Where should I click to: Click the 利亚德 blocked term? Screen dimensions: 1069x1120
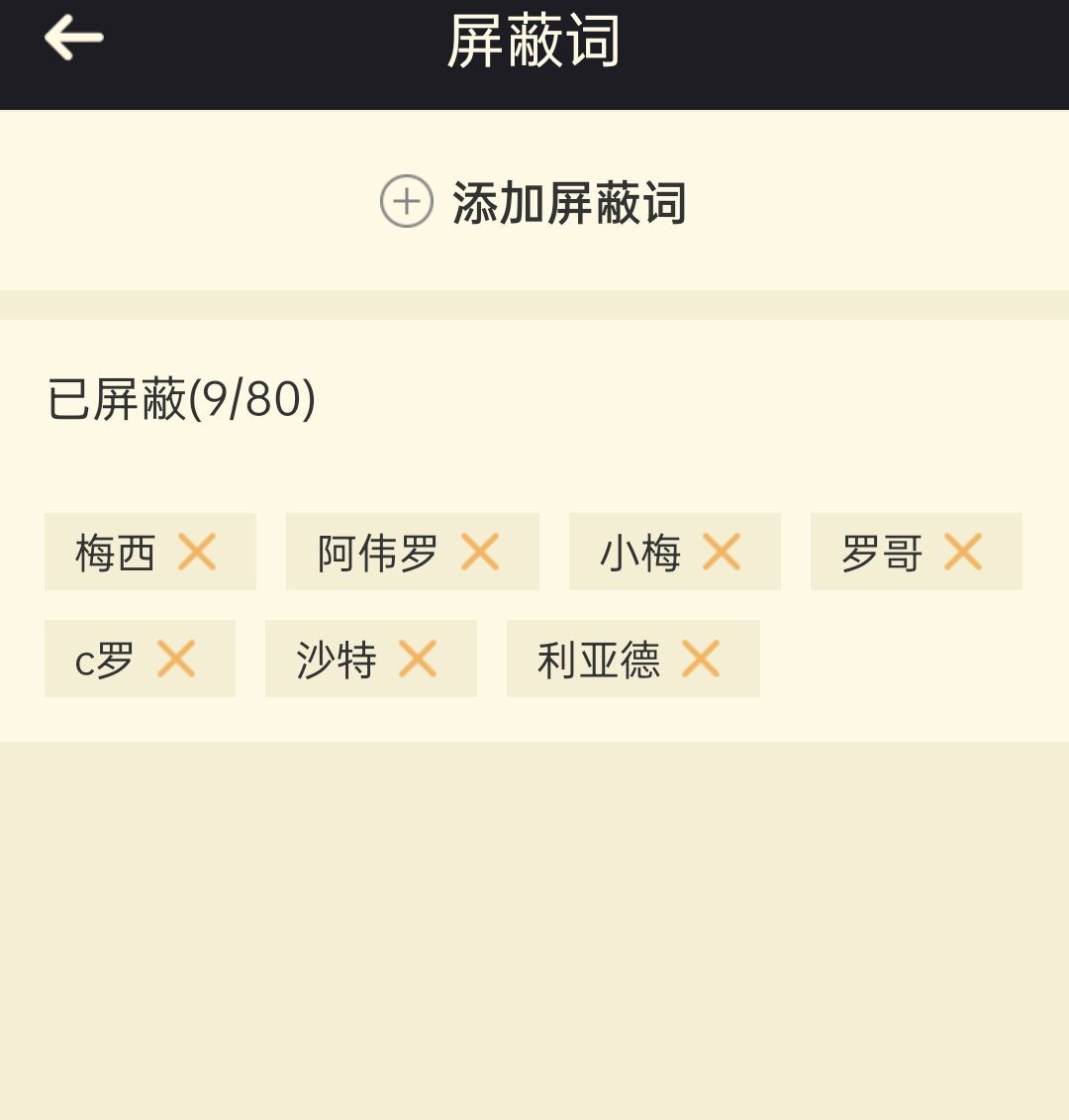pyautogui.click(x=599, y=659)
